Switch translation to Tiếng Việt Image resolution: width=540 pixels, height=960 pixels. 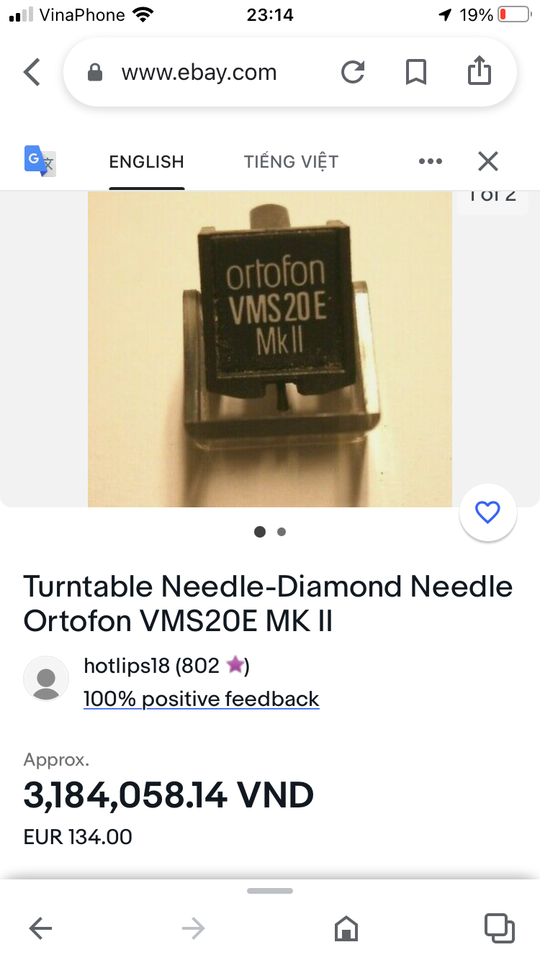point(291,162)
